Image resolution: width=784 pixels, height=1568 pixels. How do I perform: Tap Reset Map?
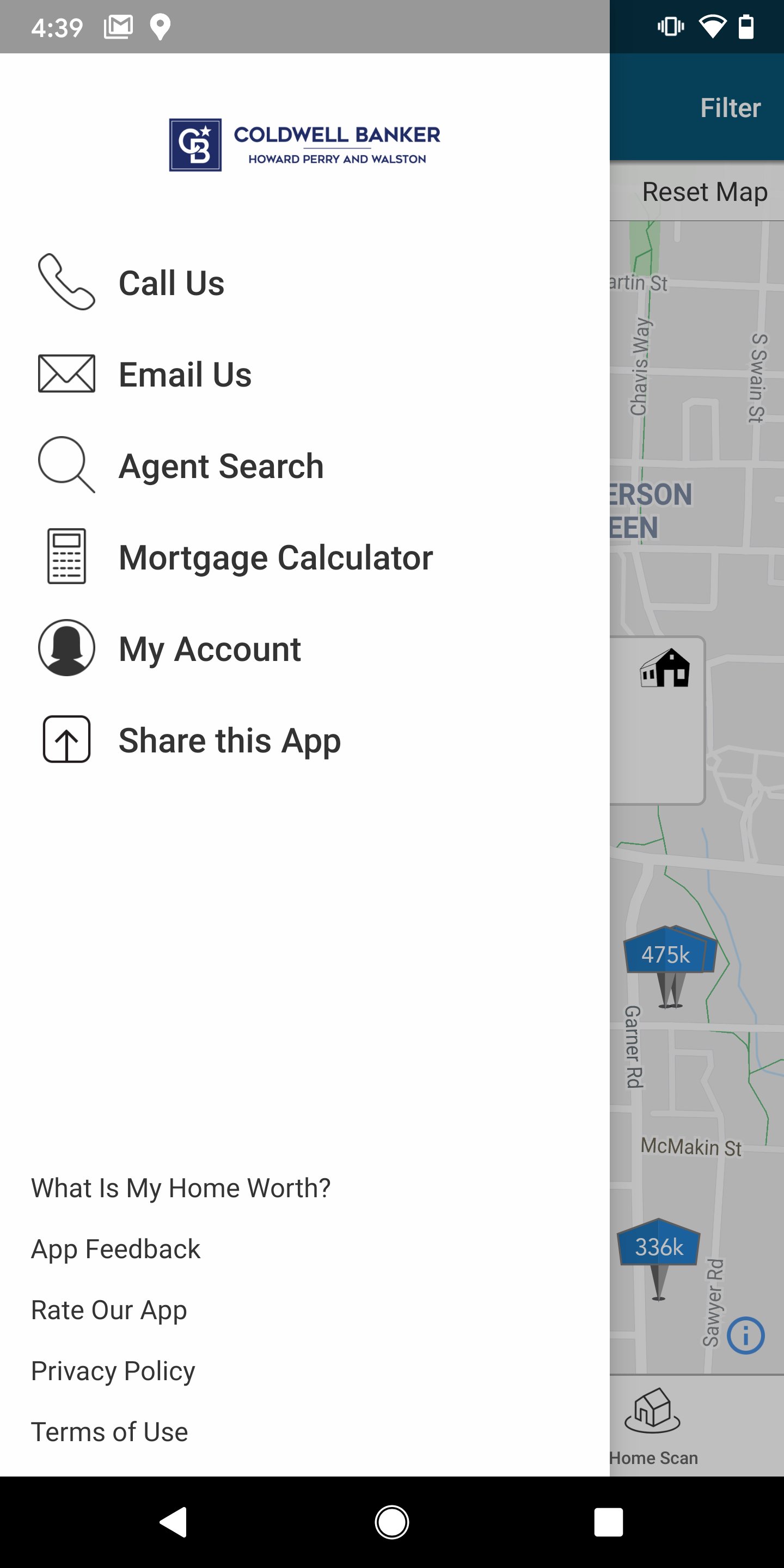click(x=705, y=192)
